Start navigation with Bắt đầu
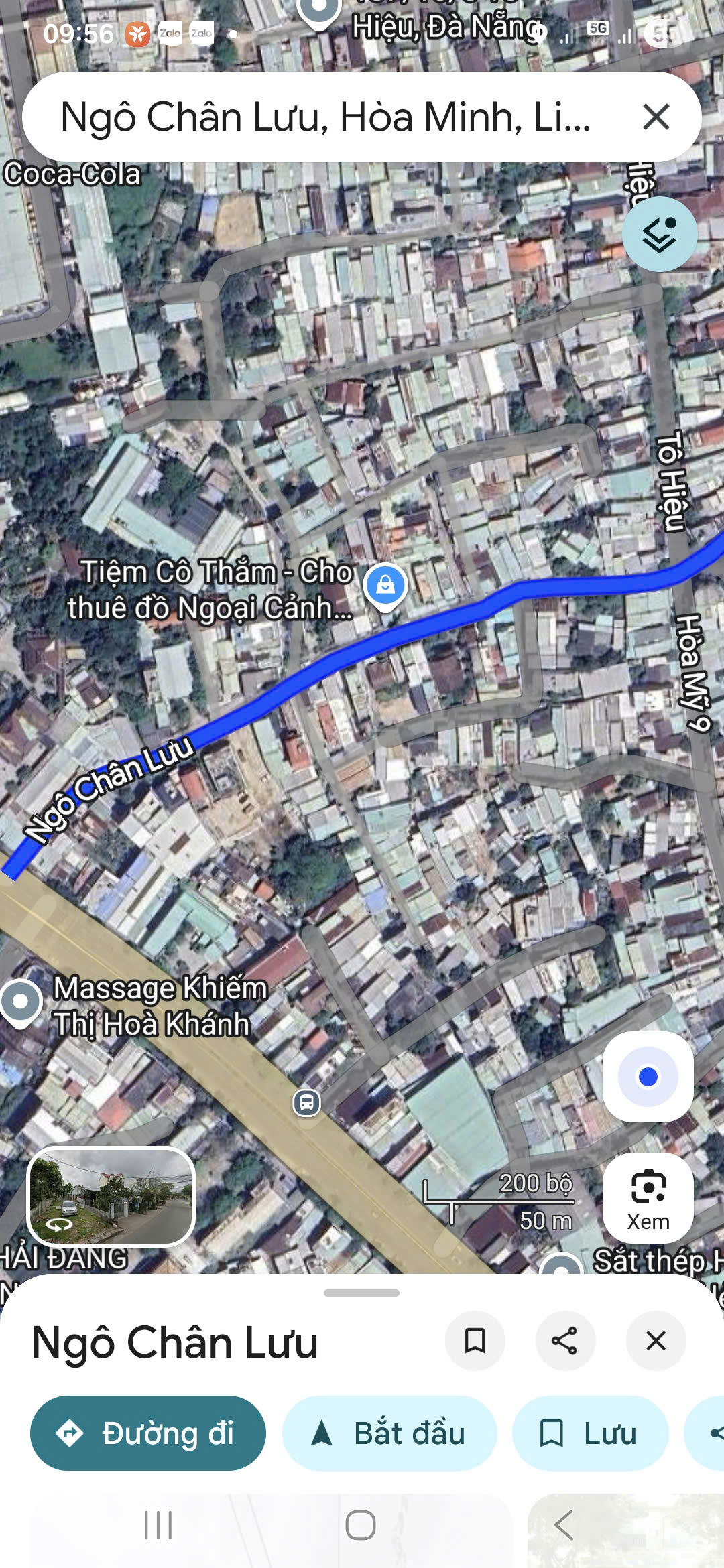The image size is (724, 1568). [389, 1433]
